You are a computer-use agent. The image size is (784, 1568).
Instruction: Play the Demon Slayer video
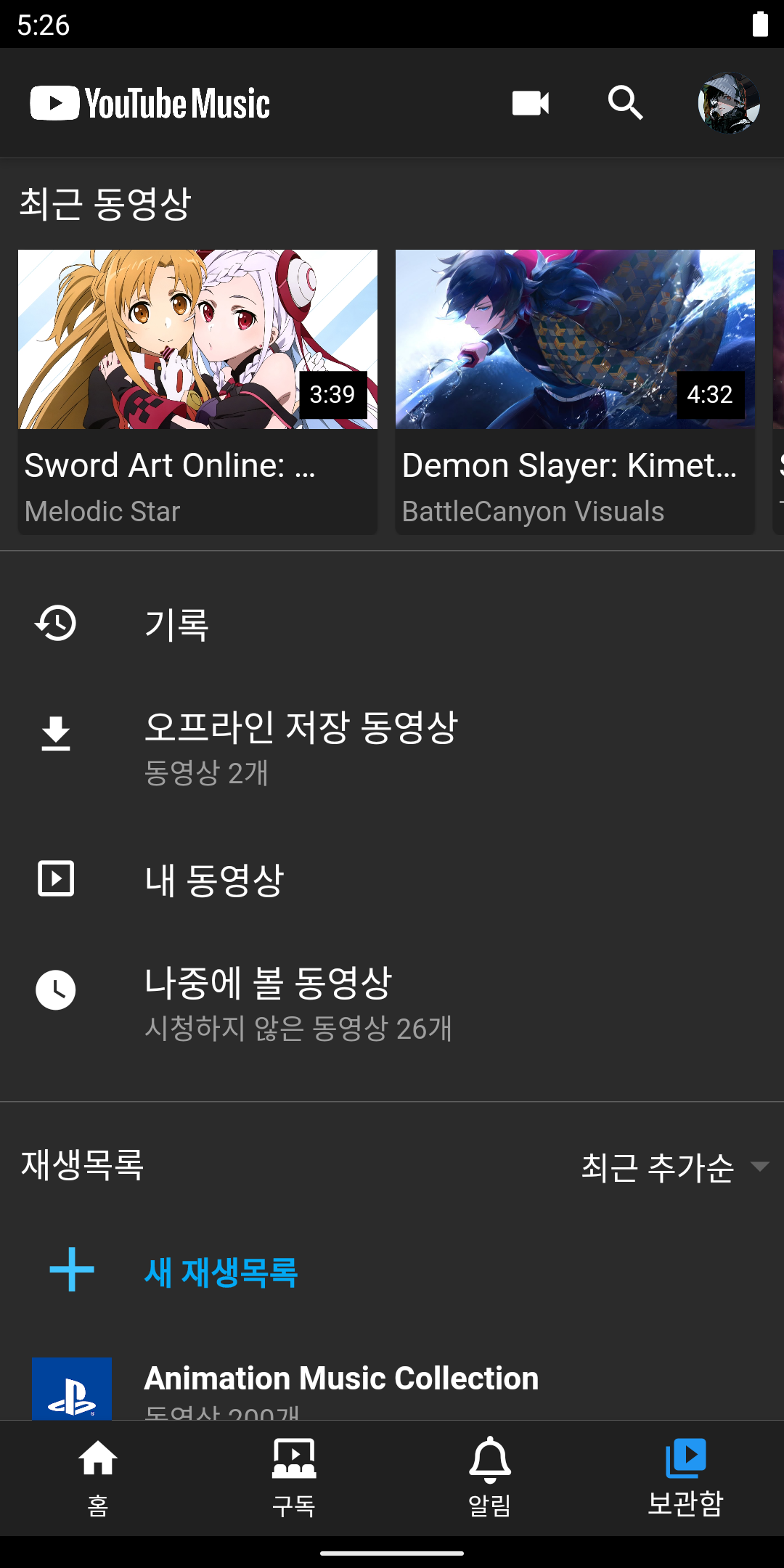(575, 340)
